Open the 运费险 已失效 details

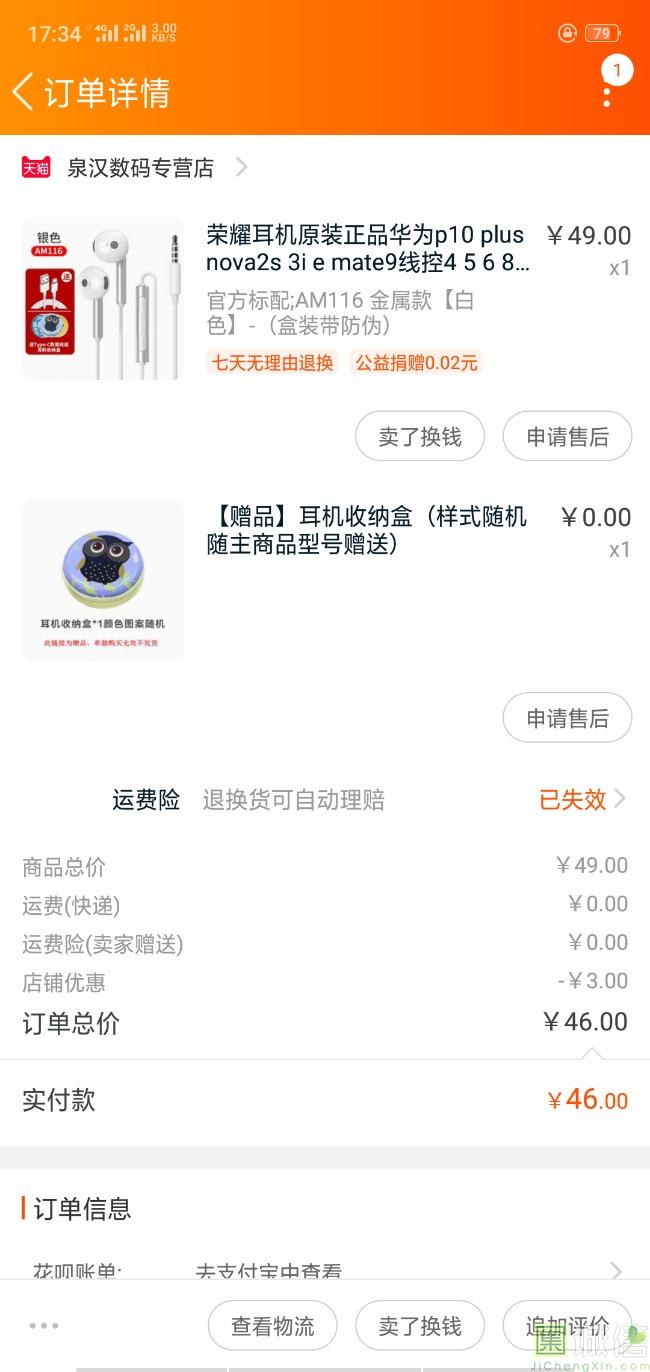[x=582, y=800]
